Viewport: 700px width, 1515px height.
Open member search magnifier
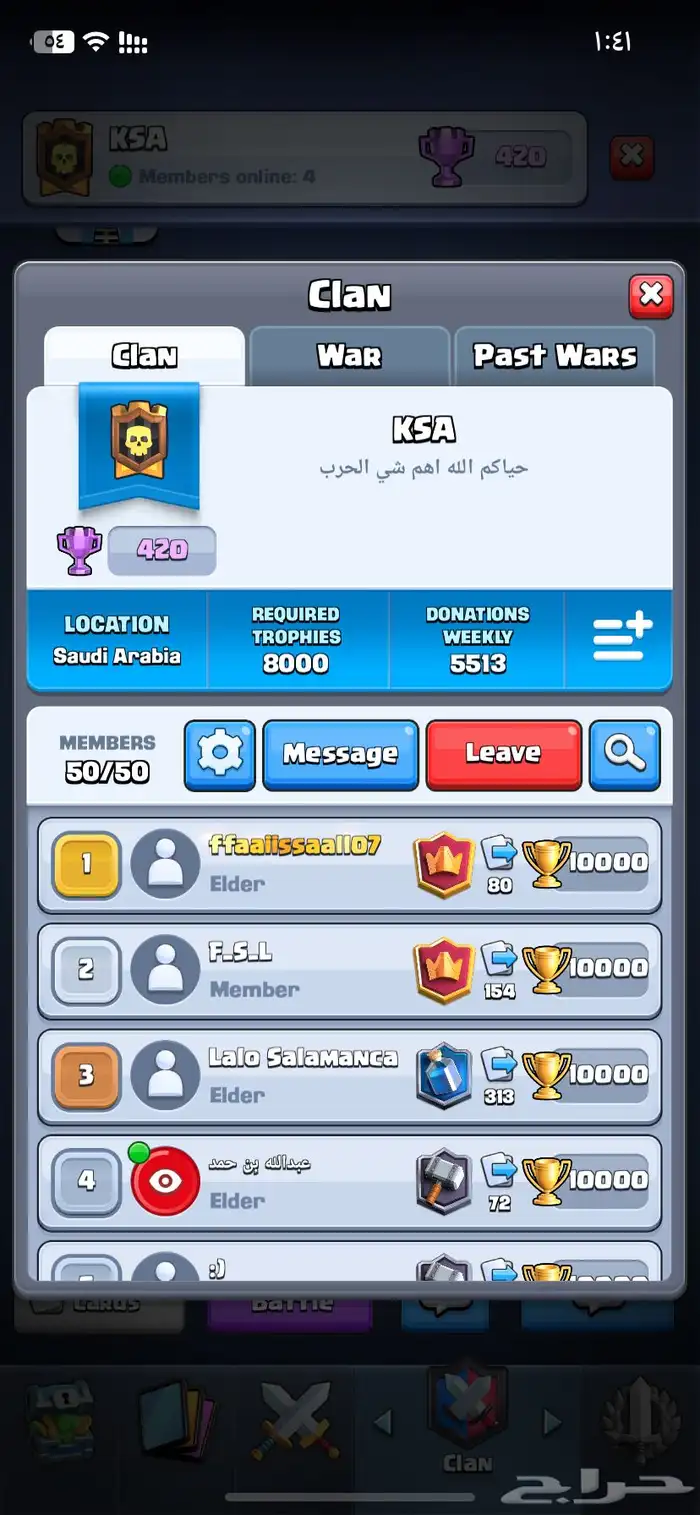(624, 755)
